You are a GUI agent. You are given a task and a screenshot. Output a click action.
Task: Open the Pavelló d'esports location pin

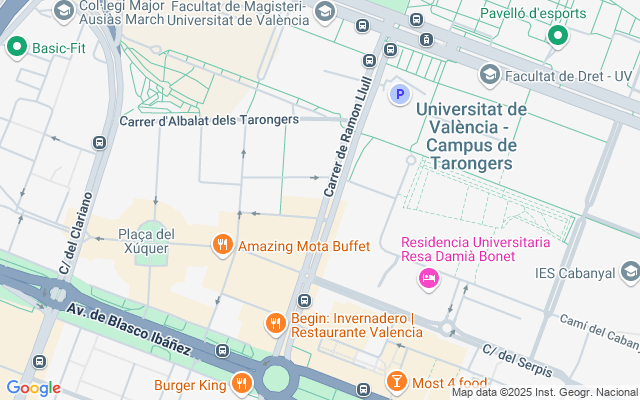point(558,36)
